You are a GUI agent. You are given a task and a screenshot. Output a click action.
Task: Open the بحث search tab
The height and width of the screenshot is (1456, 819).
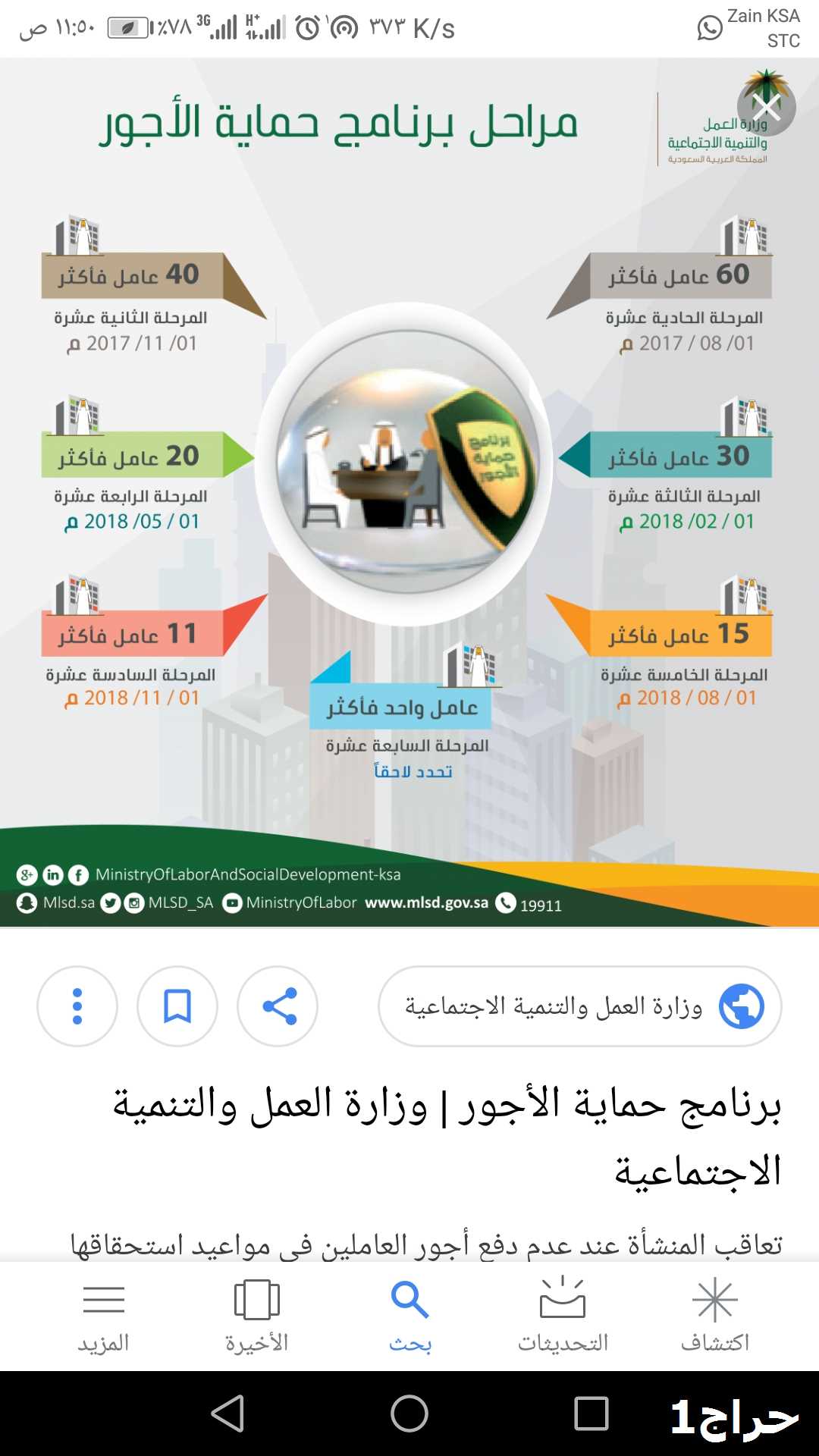click(x=410, y=1316)
